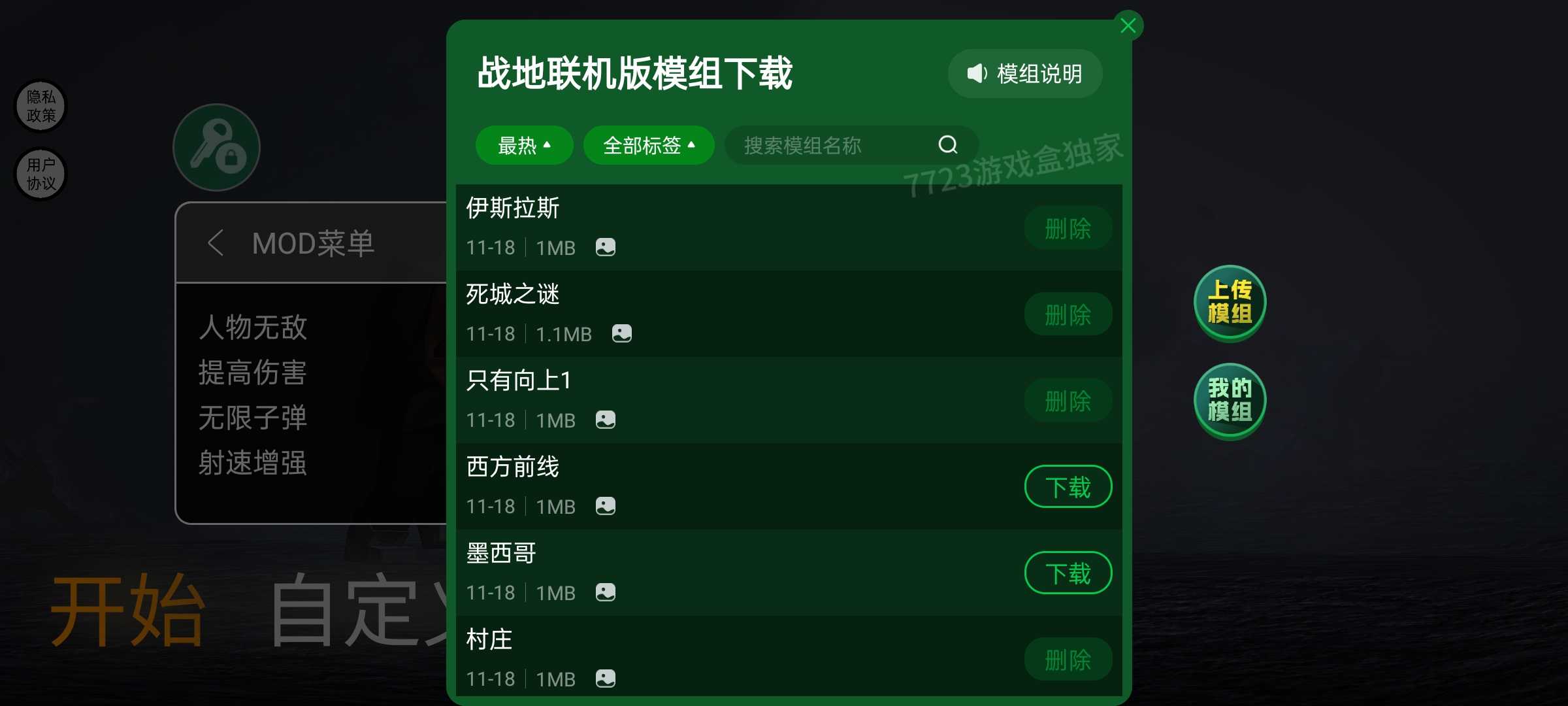This screenshot has width=1568, height=706.
Task: Open 我的模组 list
Action: 1229,400
